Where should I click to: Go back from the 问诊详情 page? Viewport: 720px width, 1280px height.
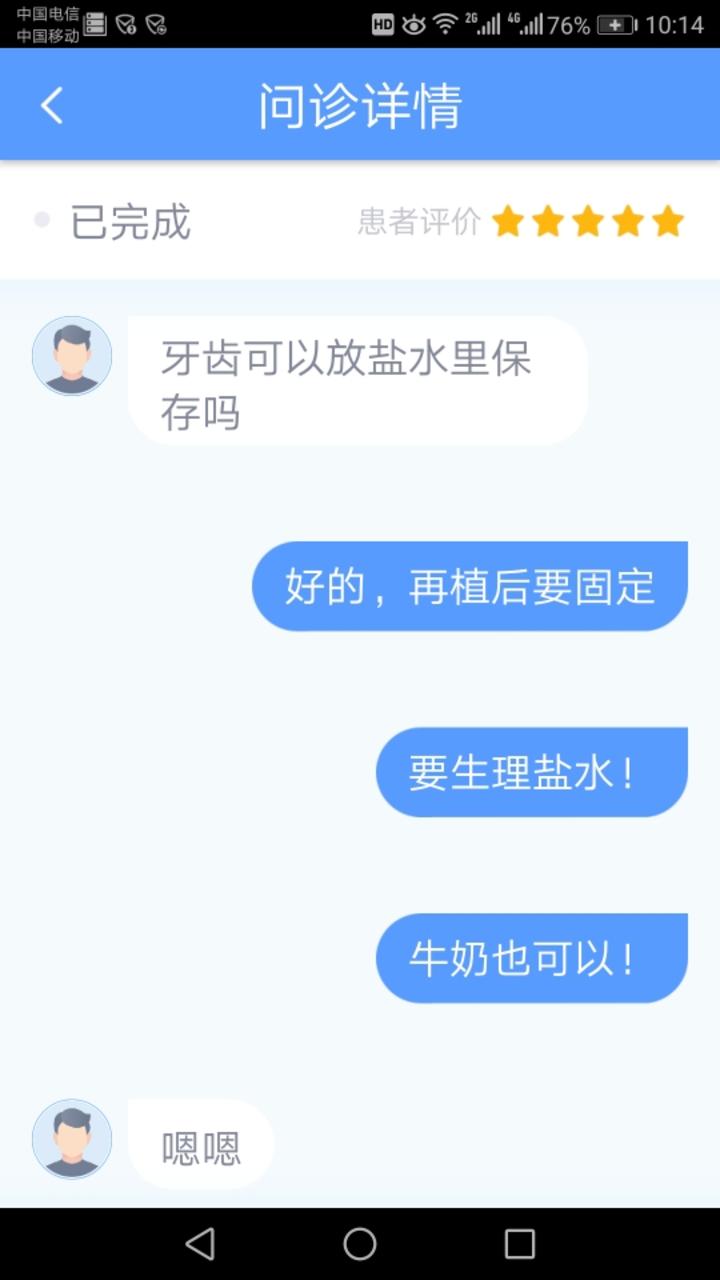[x=52, y=105]
